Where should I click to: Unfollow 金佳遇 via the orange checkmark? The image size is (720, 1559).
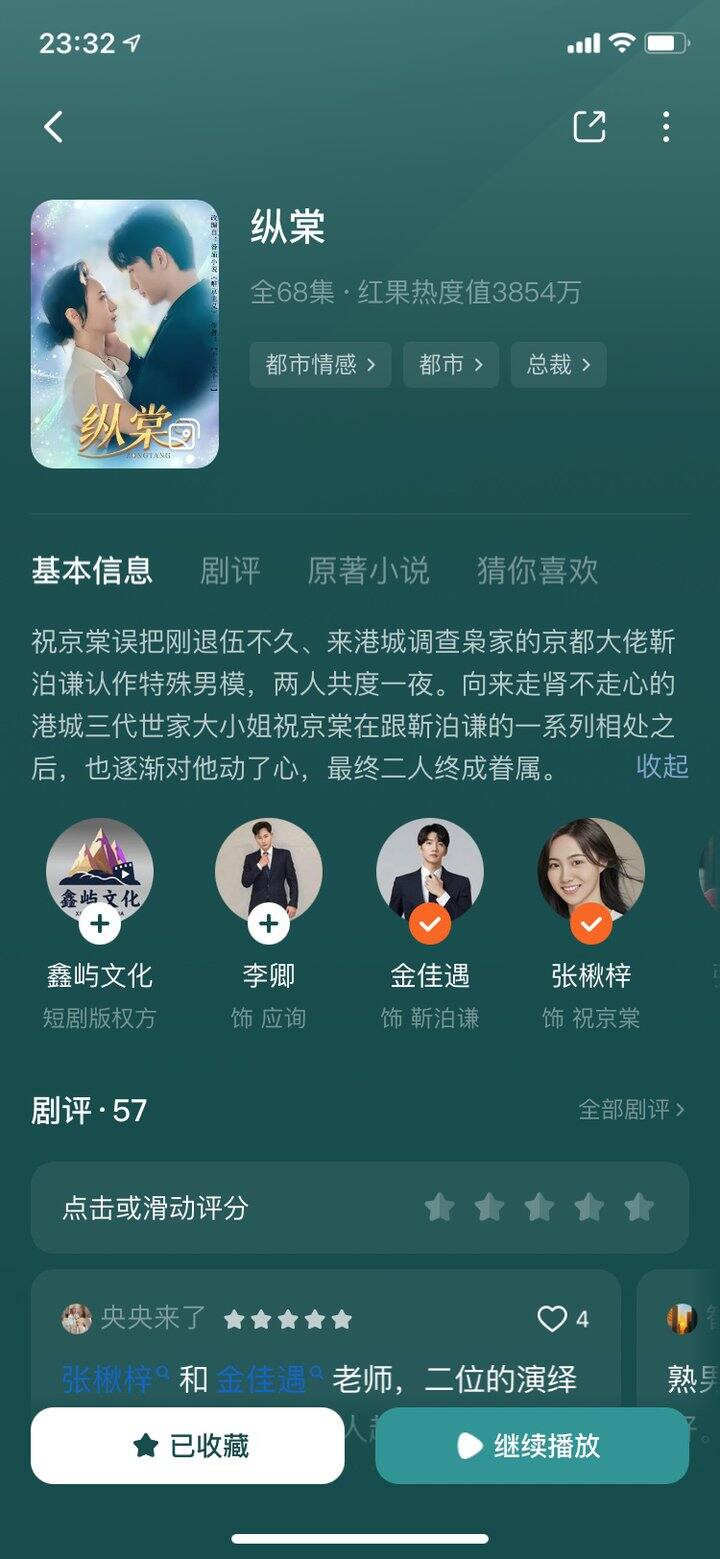[x=429, y=925]
